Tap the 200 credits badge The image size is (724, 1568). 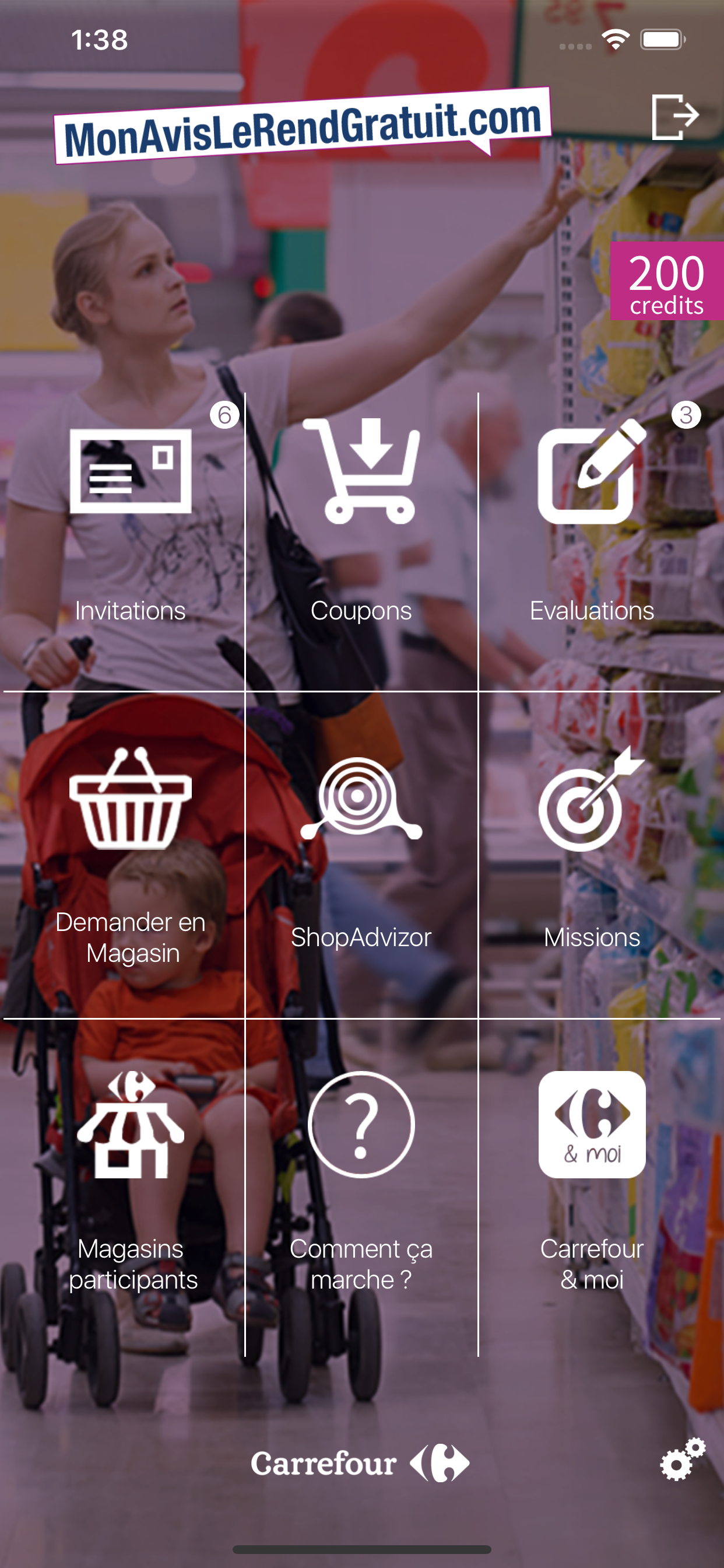tap(667, 281)
